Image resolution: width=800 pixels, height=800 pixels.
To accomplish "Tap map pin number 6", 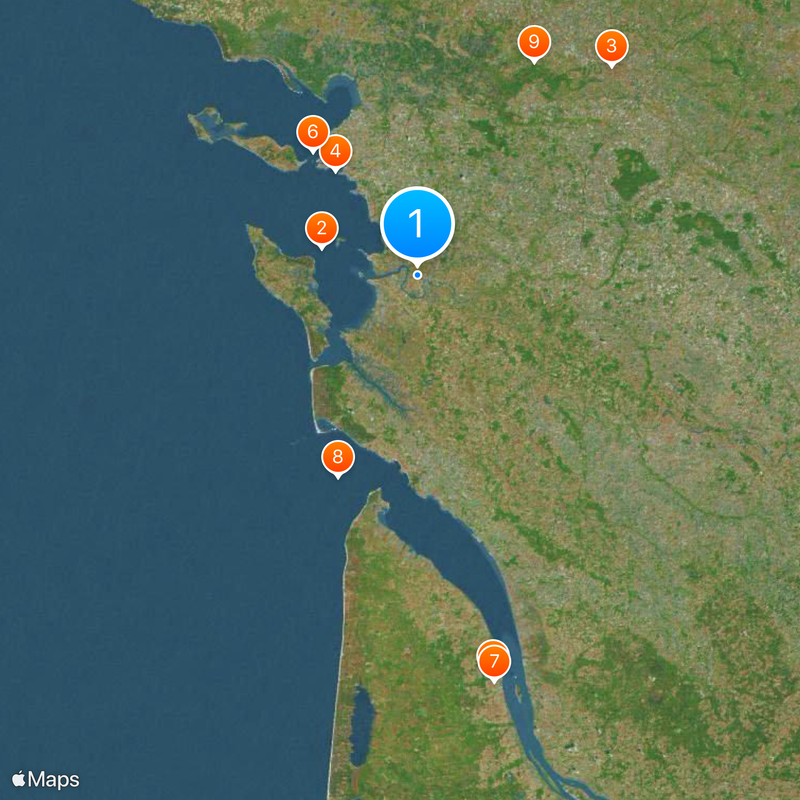I will pos(311,131).
